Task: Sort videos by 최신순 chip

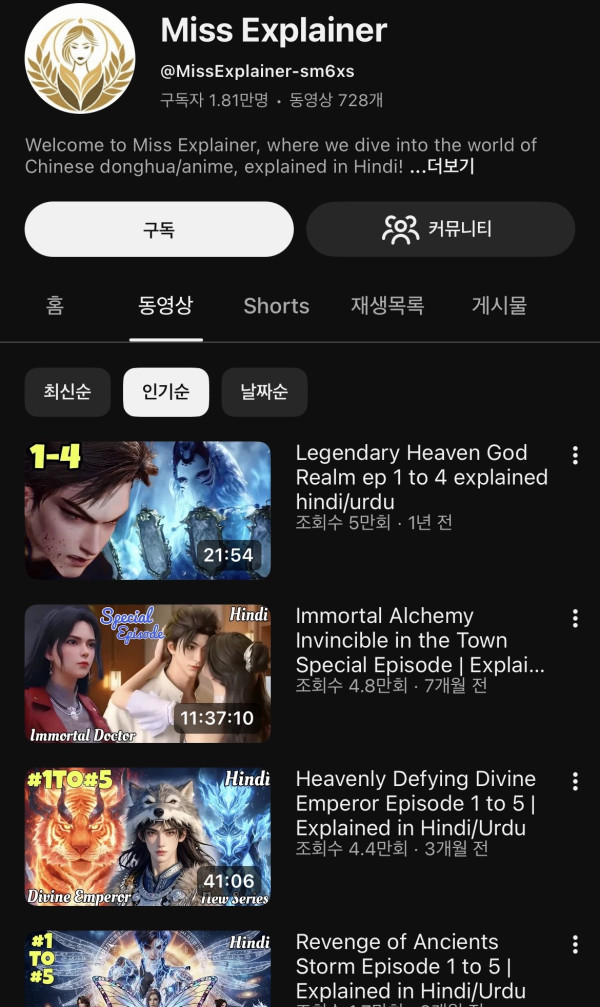Action: coord(67,391)
